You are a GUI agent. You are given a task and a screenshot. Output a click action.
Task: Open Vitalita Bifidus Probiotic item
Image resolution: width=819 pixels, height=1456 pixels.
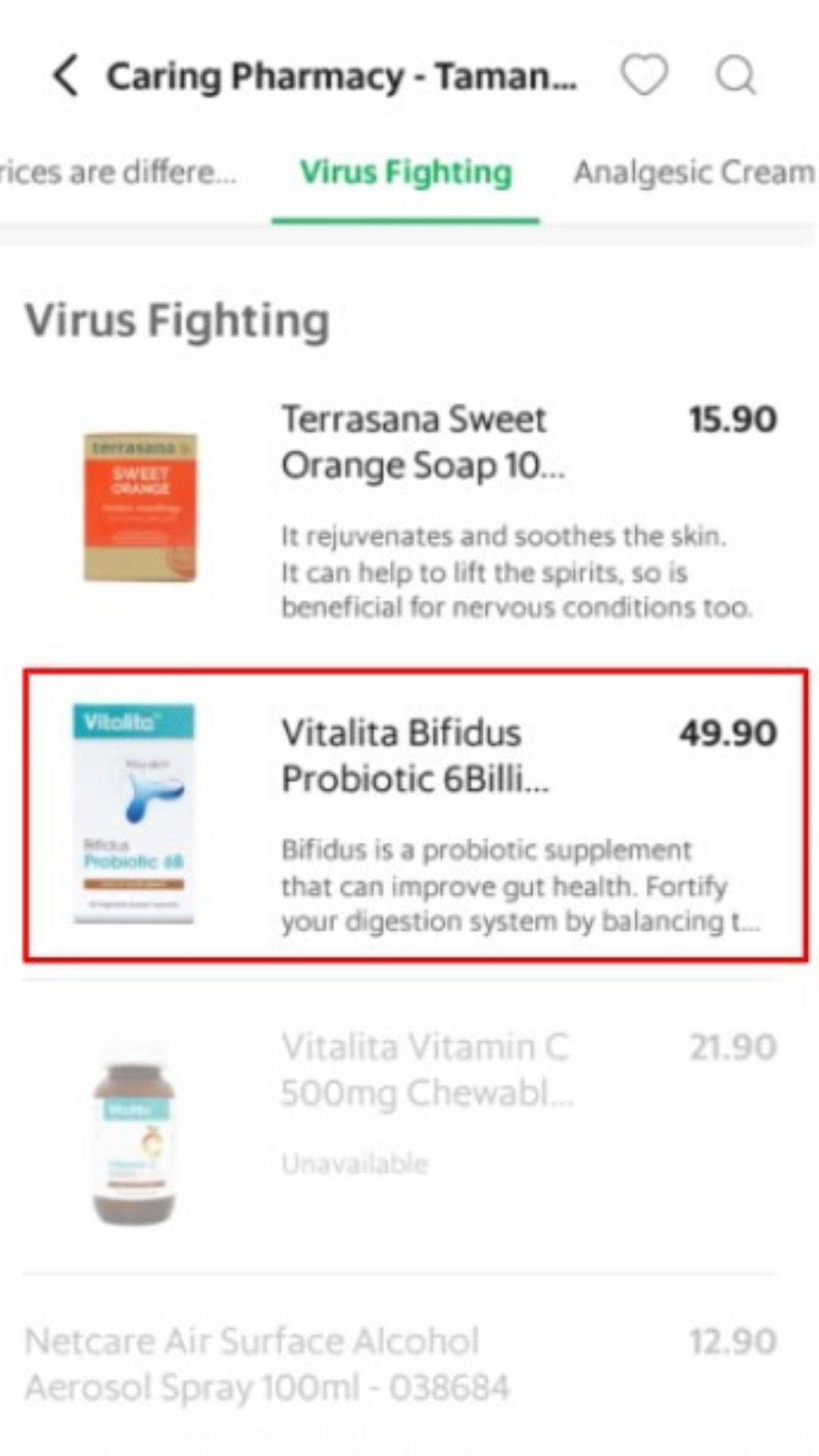click(416, 815)
